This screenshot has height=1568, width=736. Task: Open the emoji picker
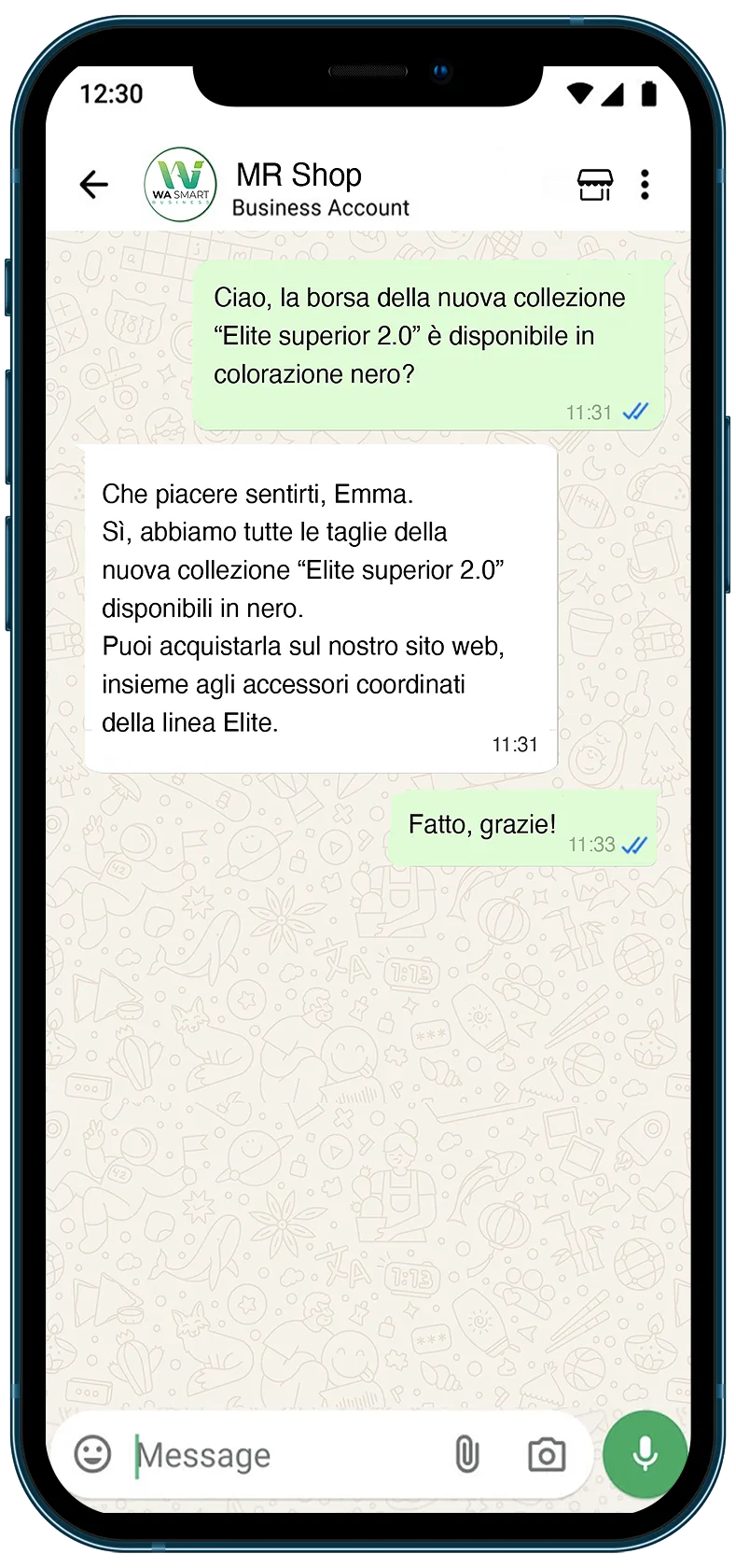click(x=92, y=1453)
